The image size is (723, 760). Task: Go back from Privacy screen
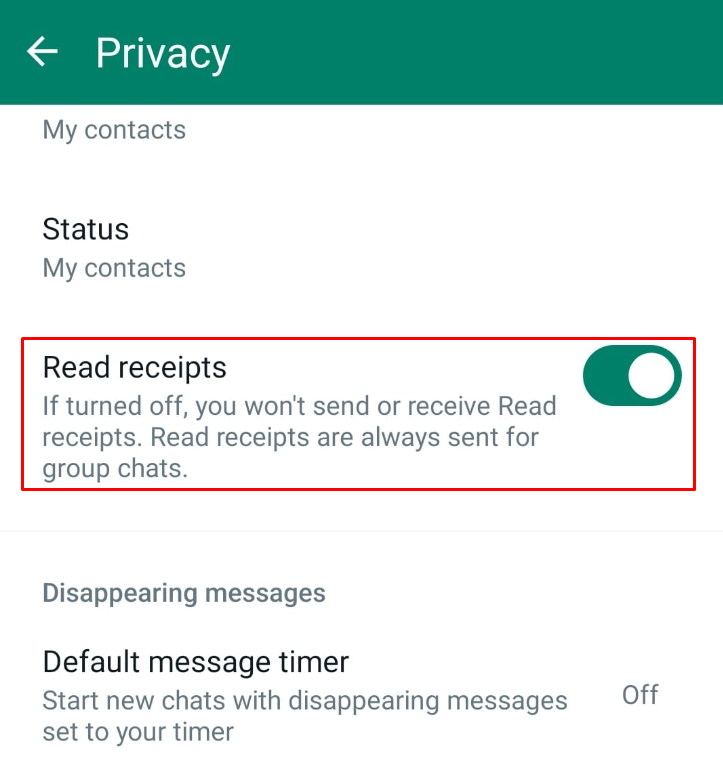tap(42, 52)
